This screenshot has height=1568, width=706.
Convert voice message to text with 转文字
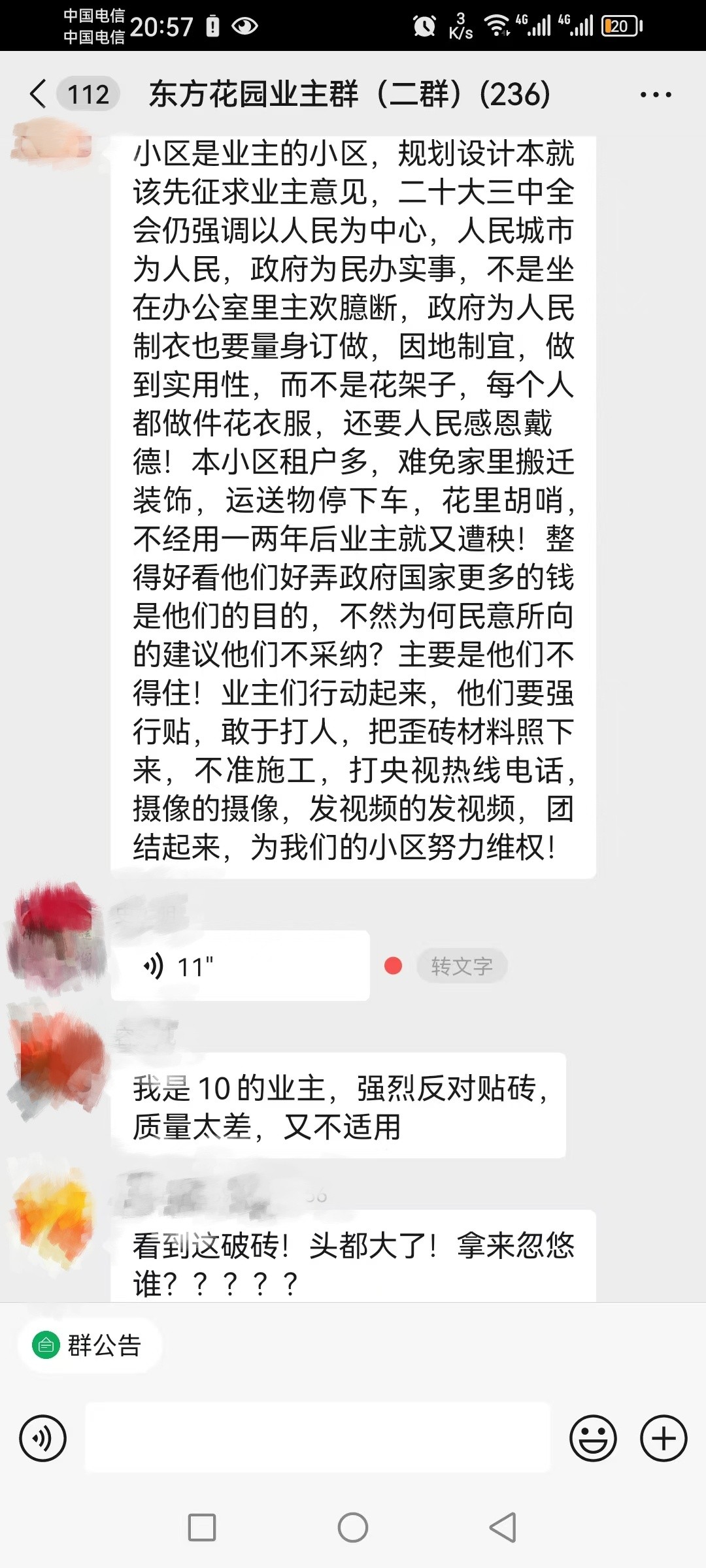click(462, 966)
